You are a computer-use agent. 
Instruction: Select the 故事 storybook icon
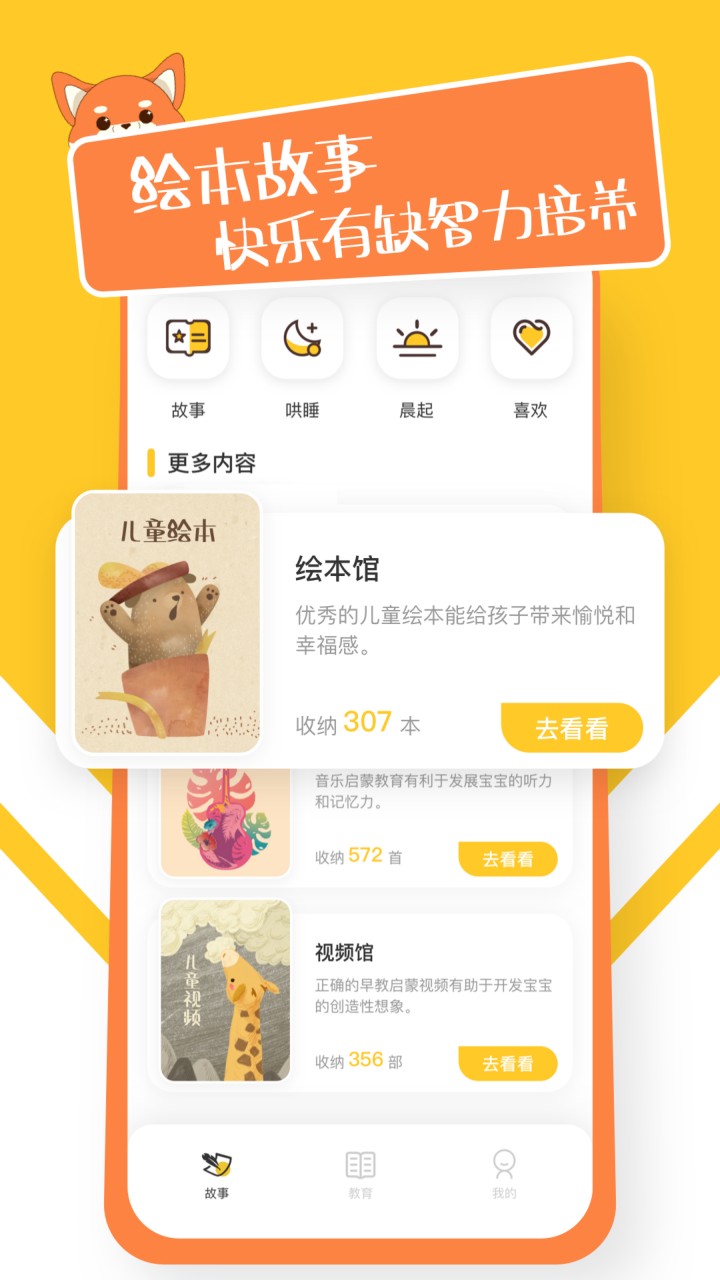click(x=188, y=339)
